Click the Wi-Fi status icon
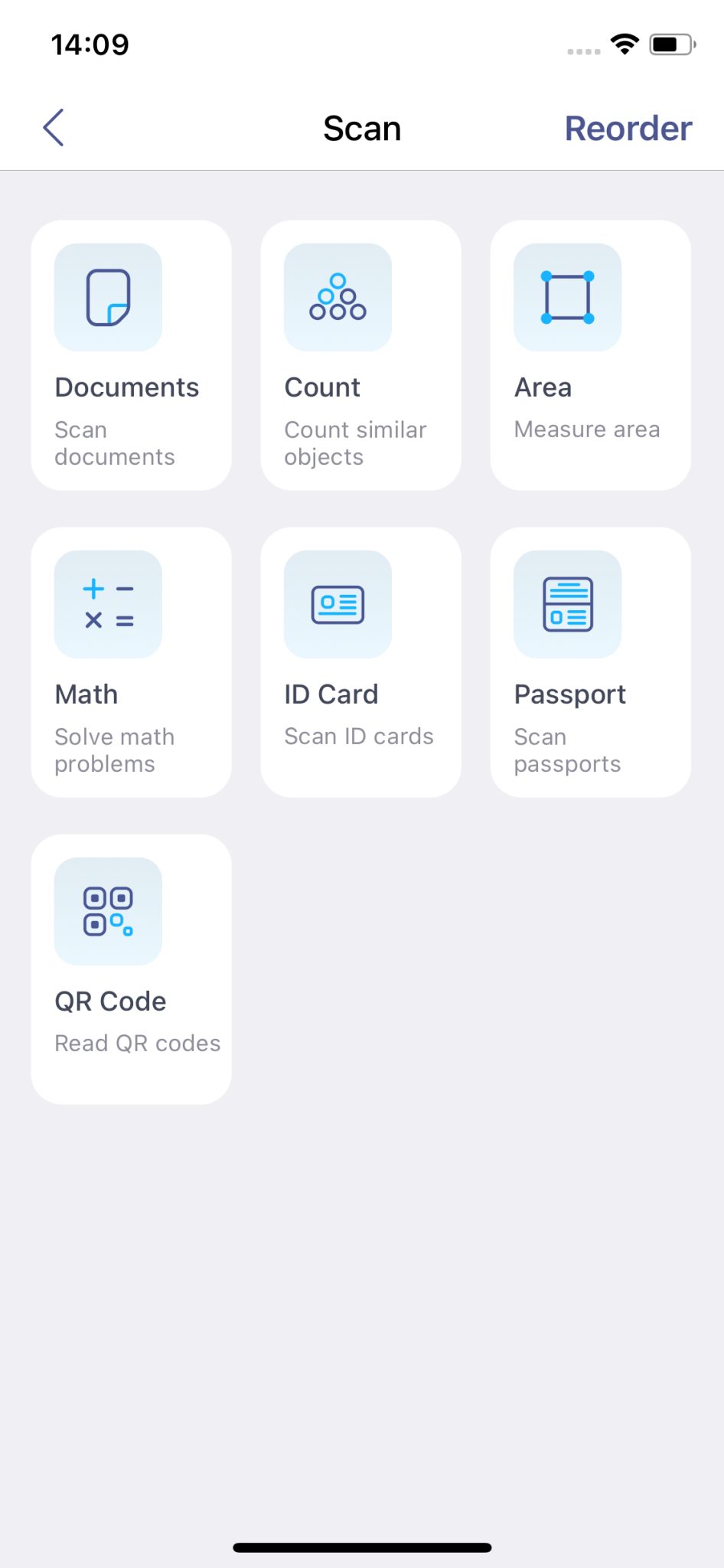This screenshot has width=724, height=1568. tap(625, 46)
